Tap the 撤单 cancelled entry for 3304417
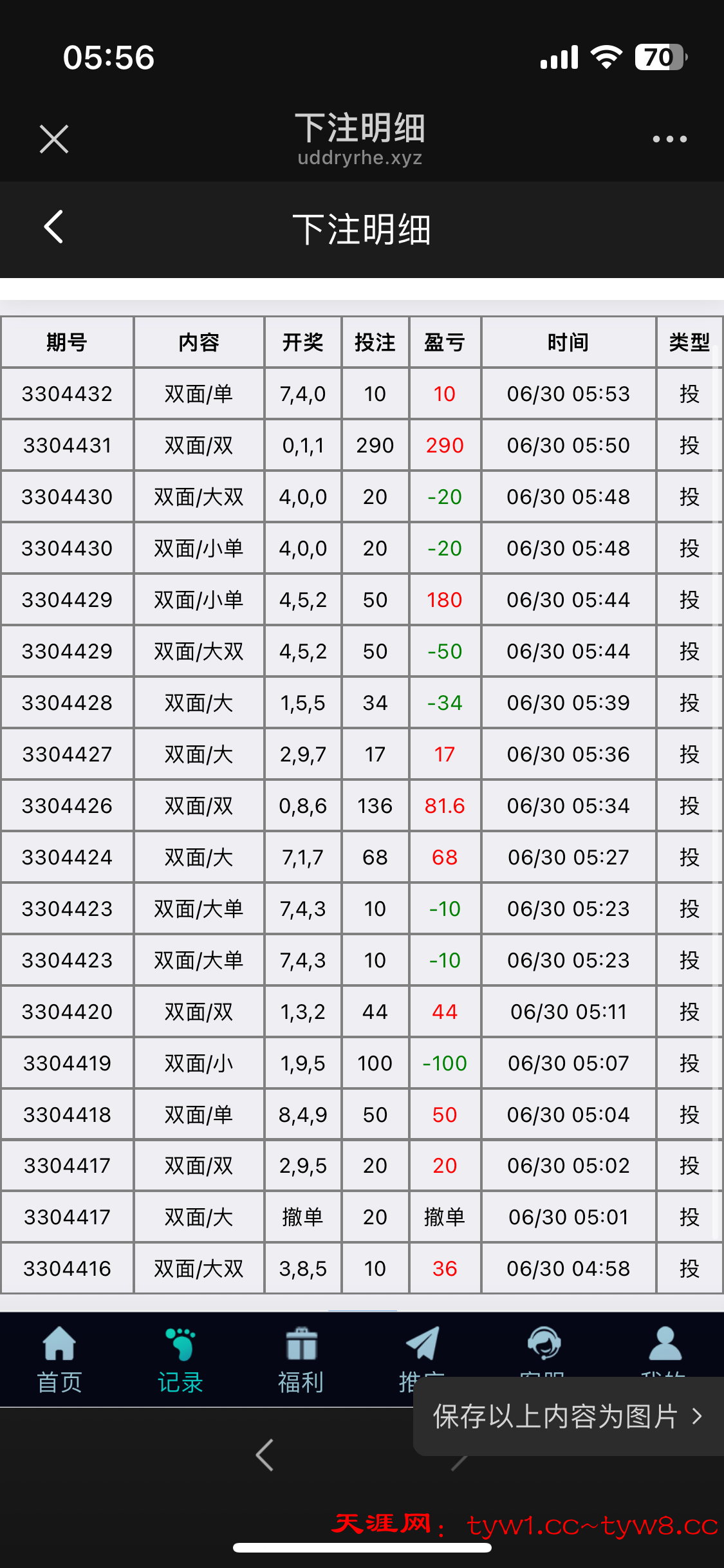This screenshot has height=1568, width=724. [445, 1217]
